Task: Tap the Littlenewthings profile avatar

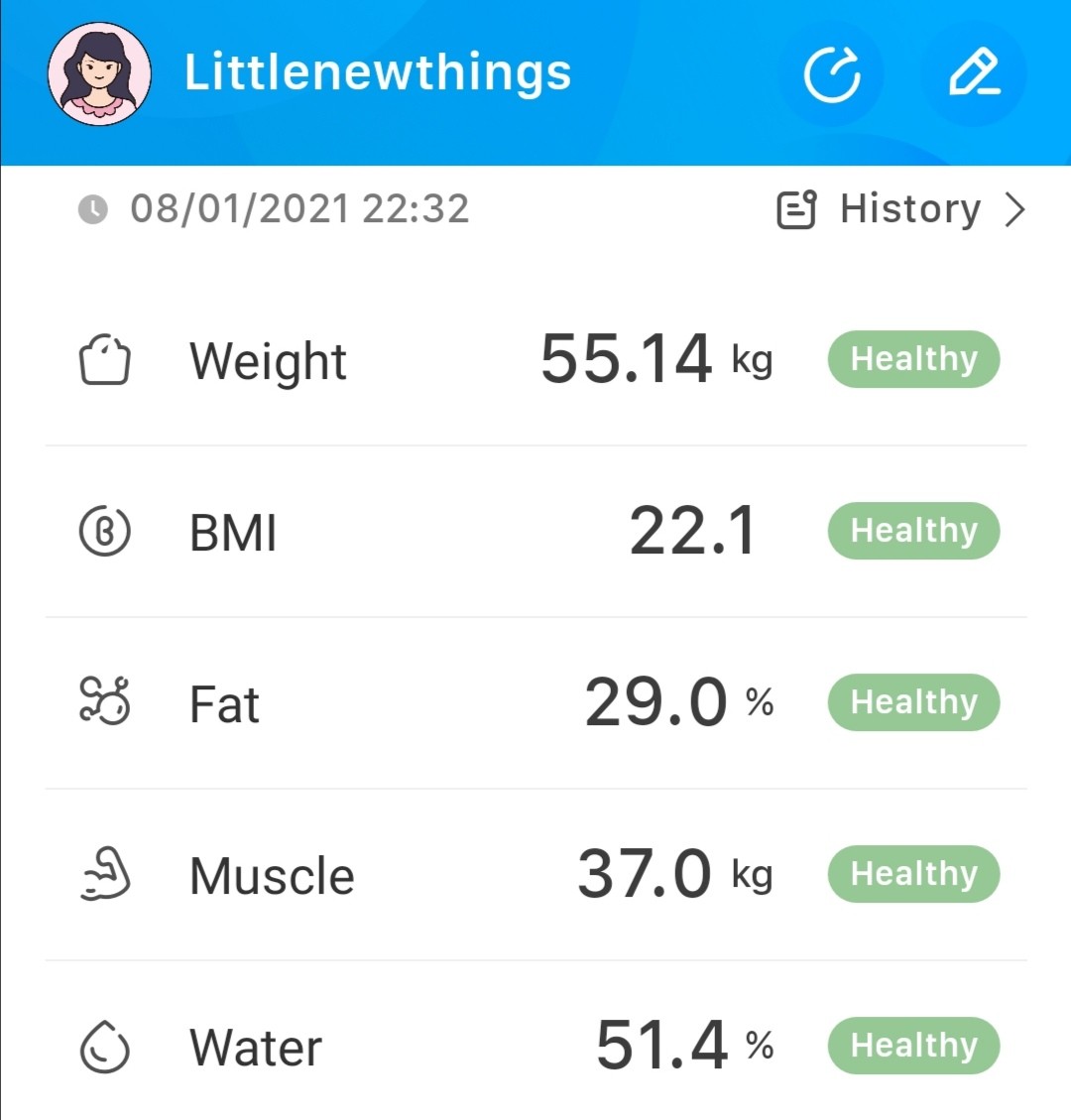Action: tap(99, 73)
